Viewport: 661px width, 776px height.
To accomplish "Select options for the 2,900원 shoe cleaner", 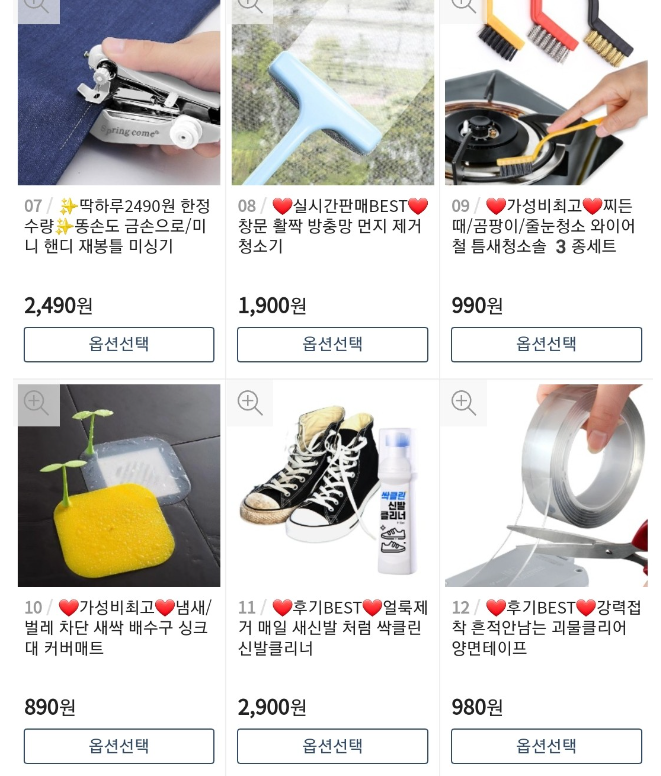I will (x=332, y=746).
